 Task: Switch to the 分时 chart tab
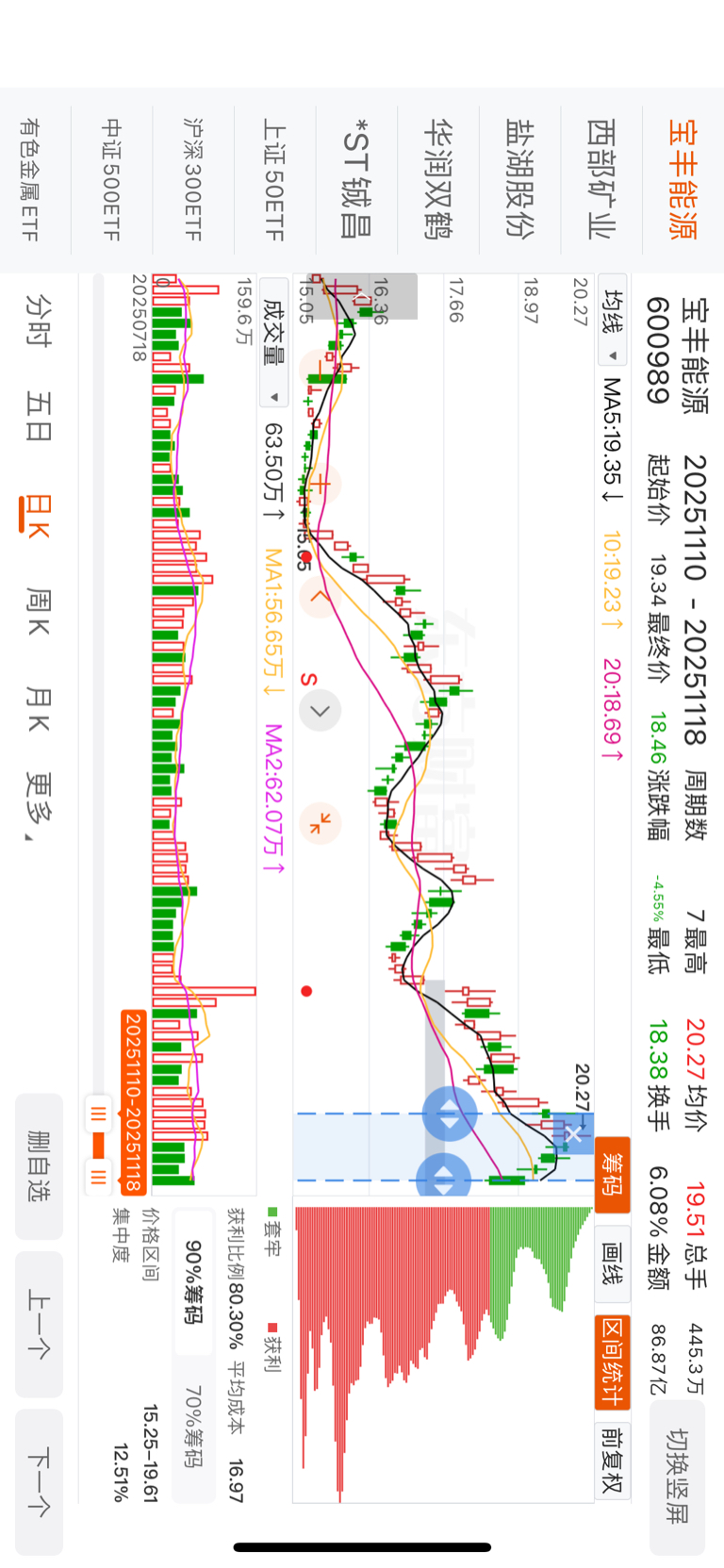click(38, 321)
